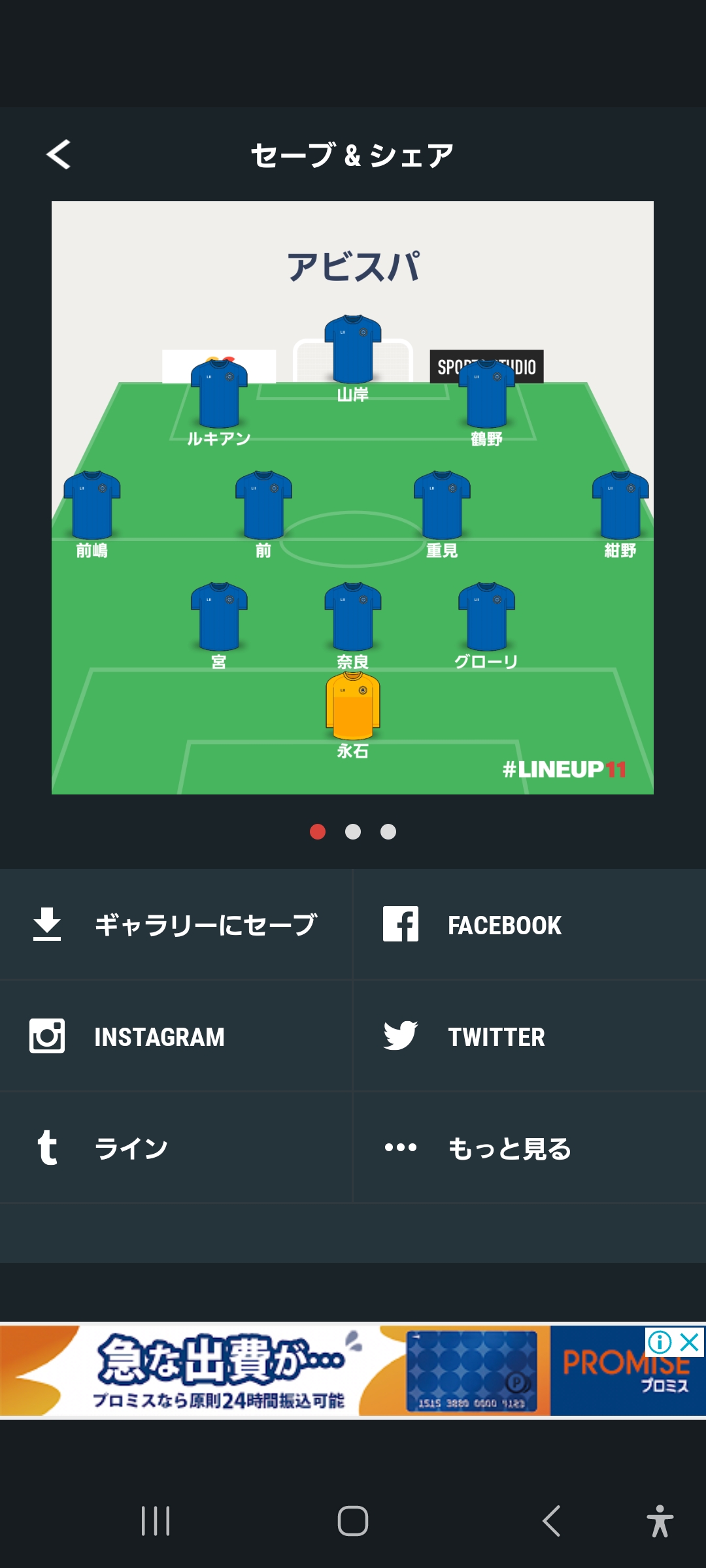The image size is (706, 1568).
Task: Share the lineup to Instagram
Action: (176, 1036)
